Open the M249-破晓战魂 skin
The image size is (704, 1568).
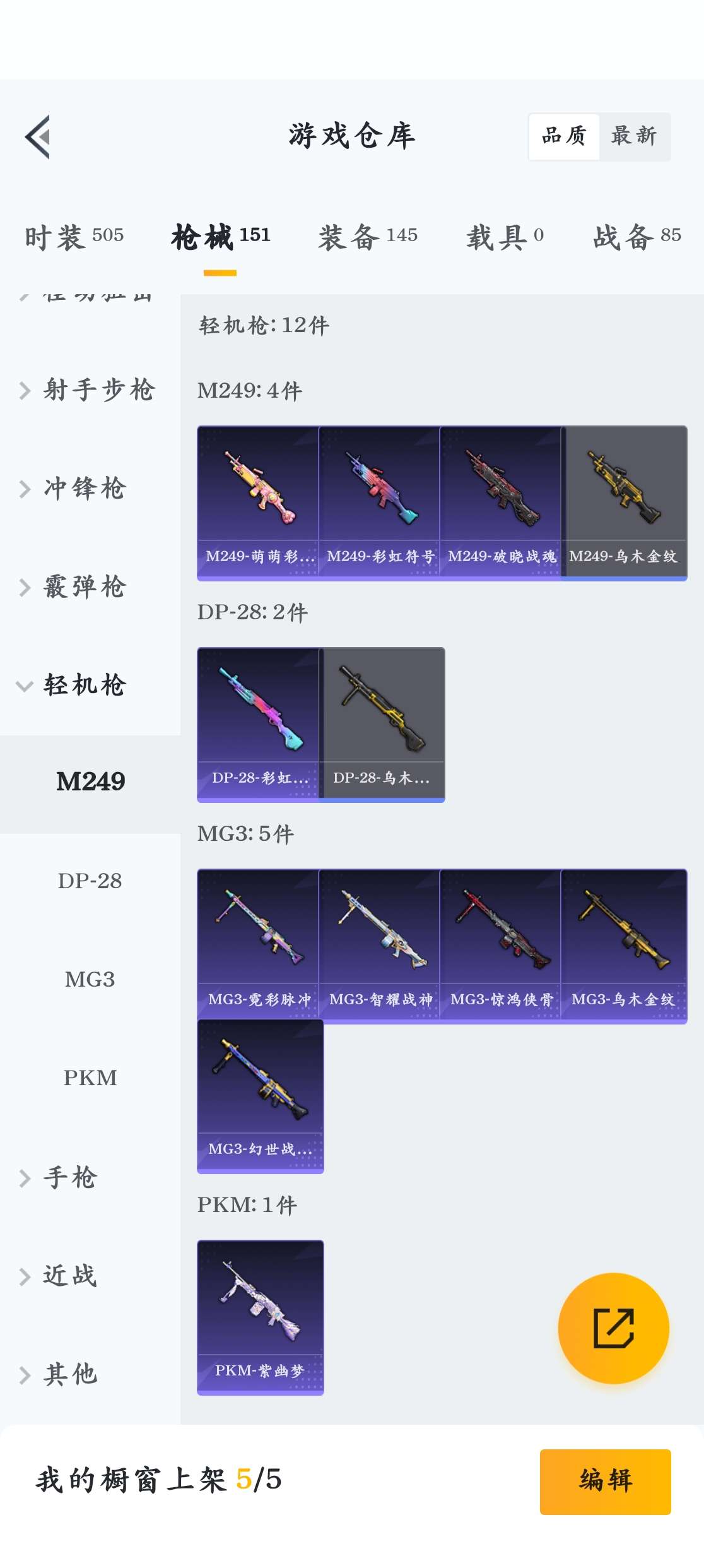500,502
